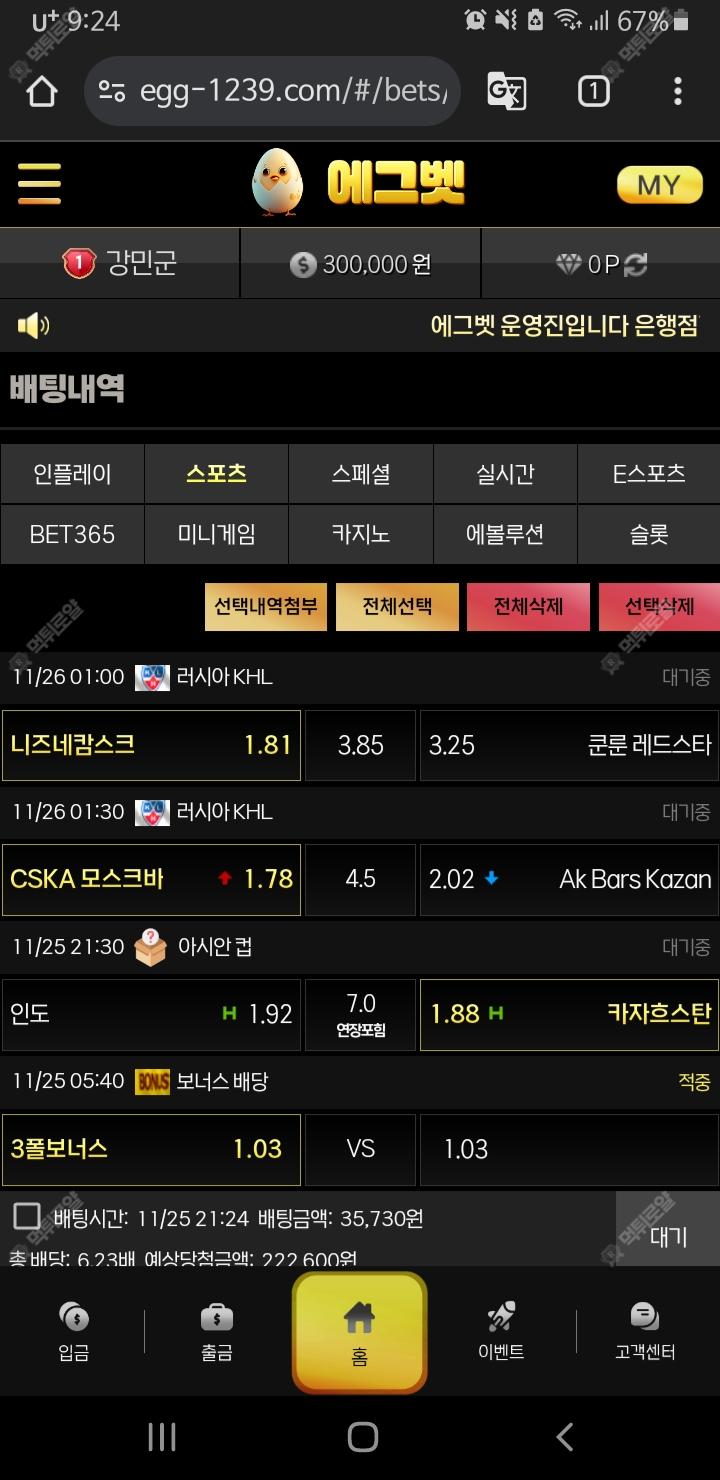Switch to the BET365 tab
720x1480 pixels.
(x=72, y=534)
